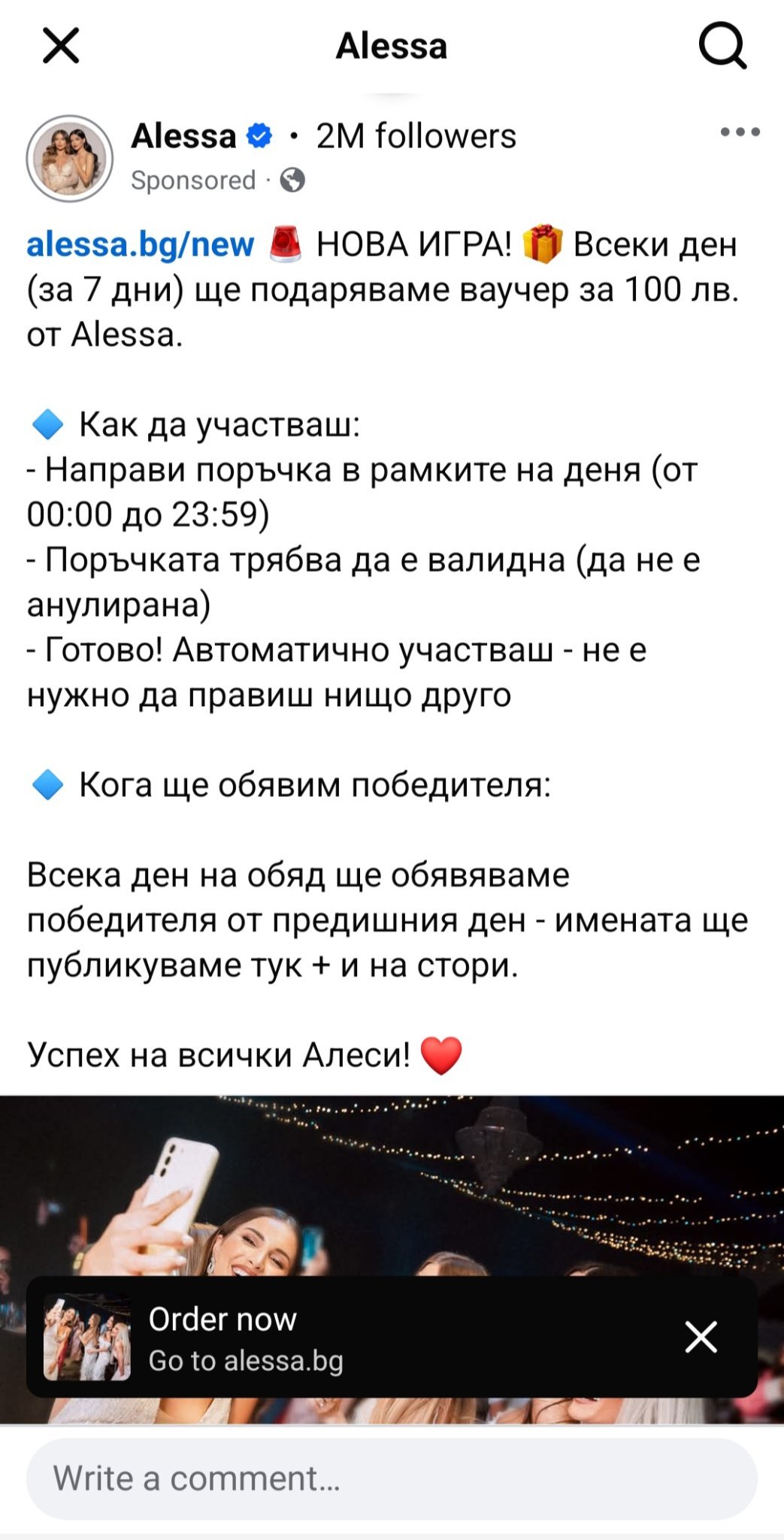
Task: Tap the Write a comment field
Action: 391,1478
